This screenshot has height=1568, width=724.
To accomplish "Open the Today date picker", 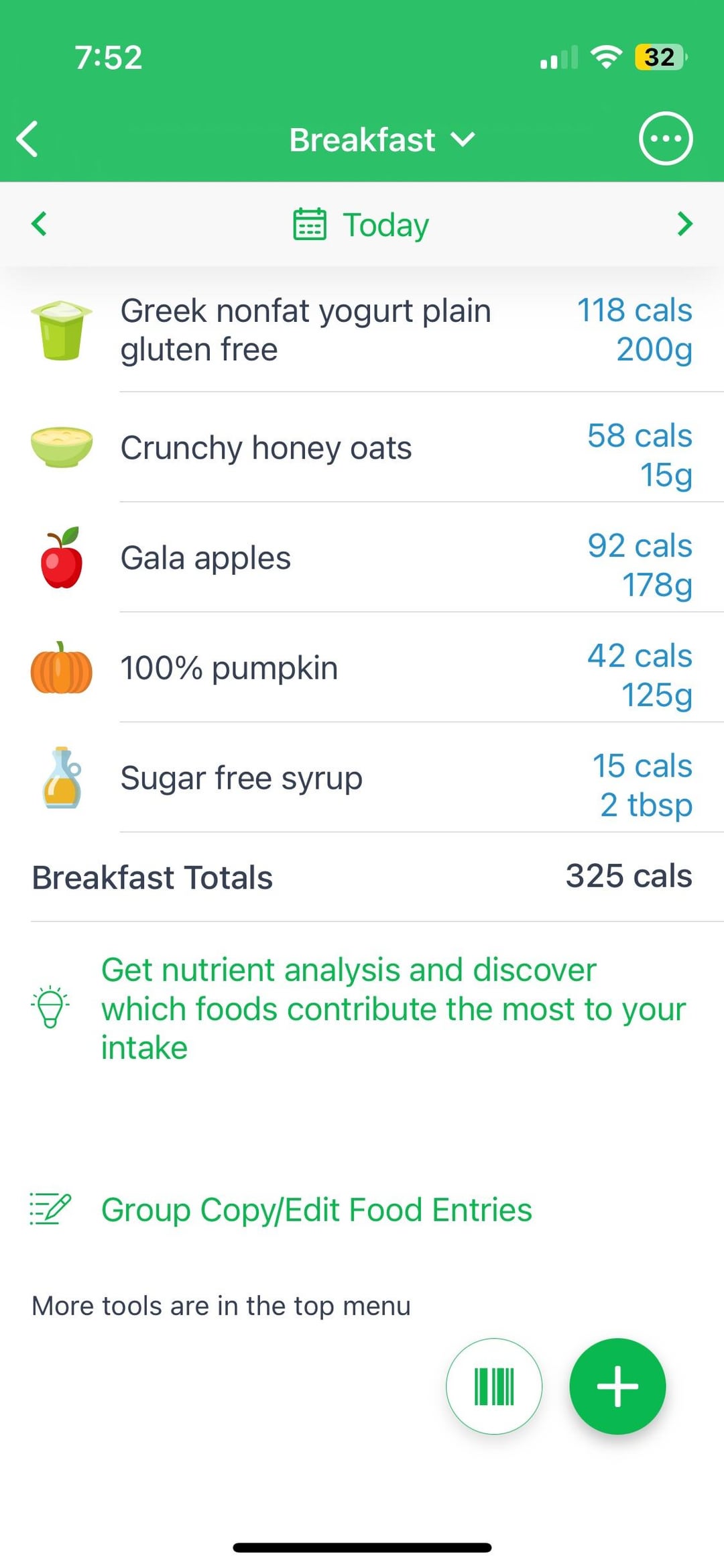I will tap(362, 225).
